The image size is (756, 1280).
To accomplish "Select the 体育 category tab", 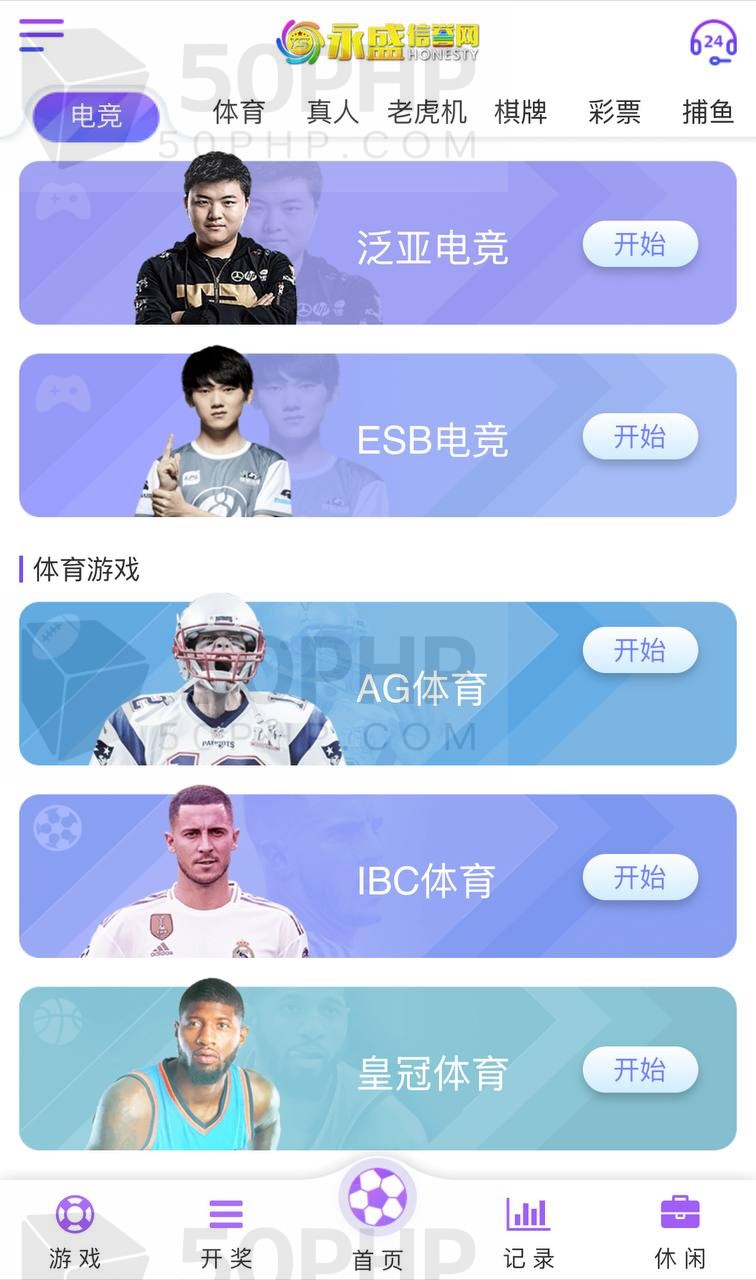I will click(239, 112).
